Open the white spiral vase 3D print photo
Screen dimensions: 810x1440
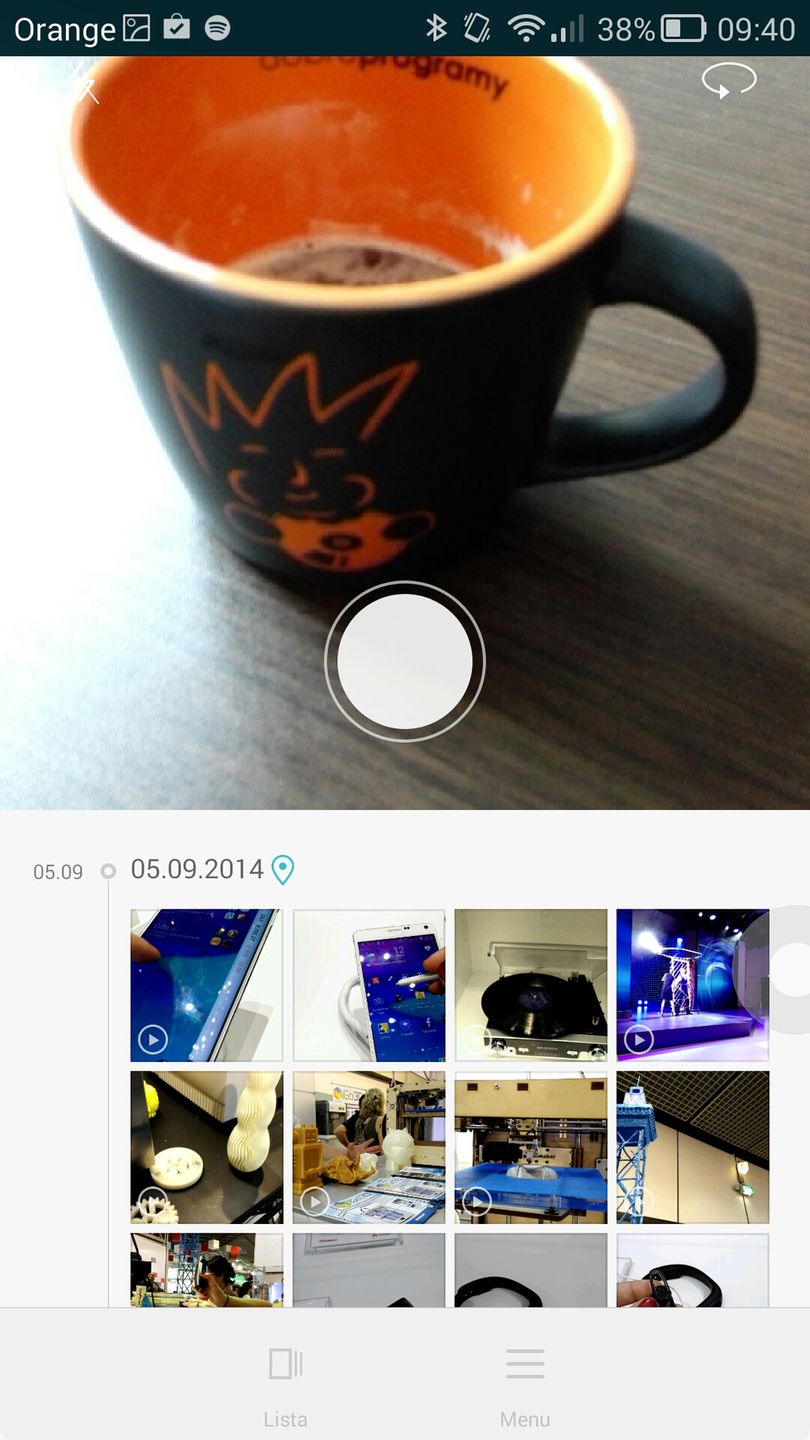[x=207, y=1147]
